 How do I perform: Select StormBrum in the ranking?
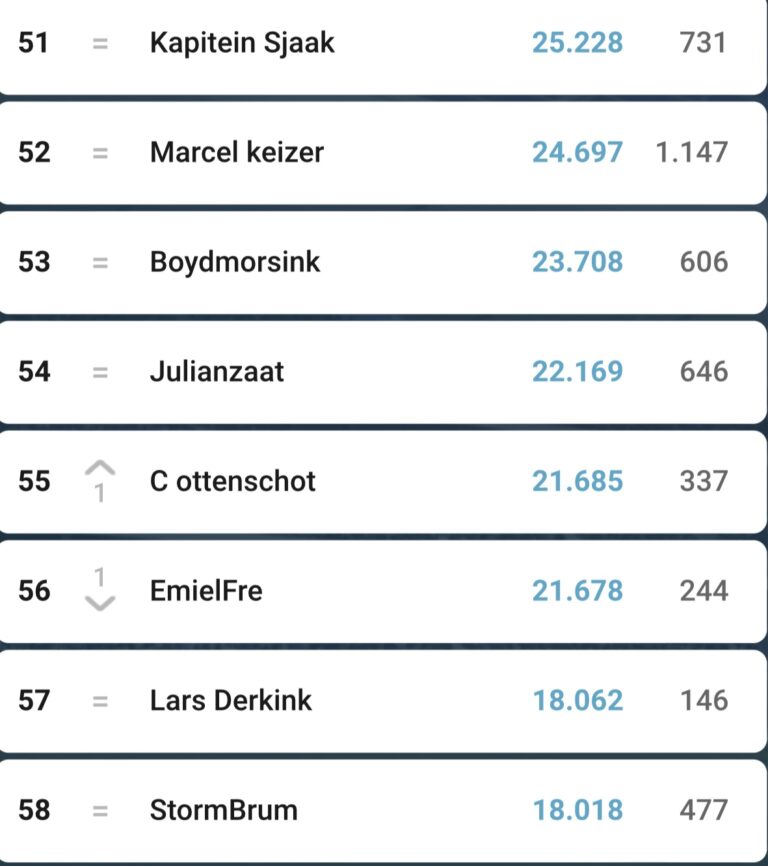coord(224,809)
